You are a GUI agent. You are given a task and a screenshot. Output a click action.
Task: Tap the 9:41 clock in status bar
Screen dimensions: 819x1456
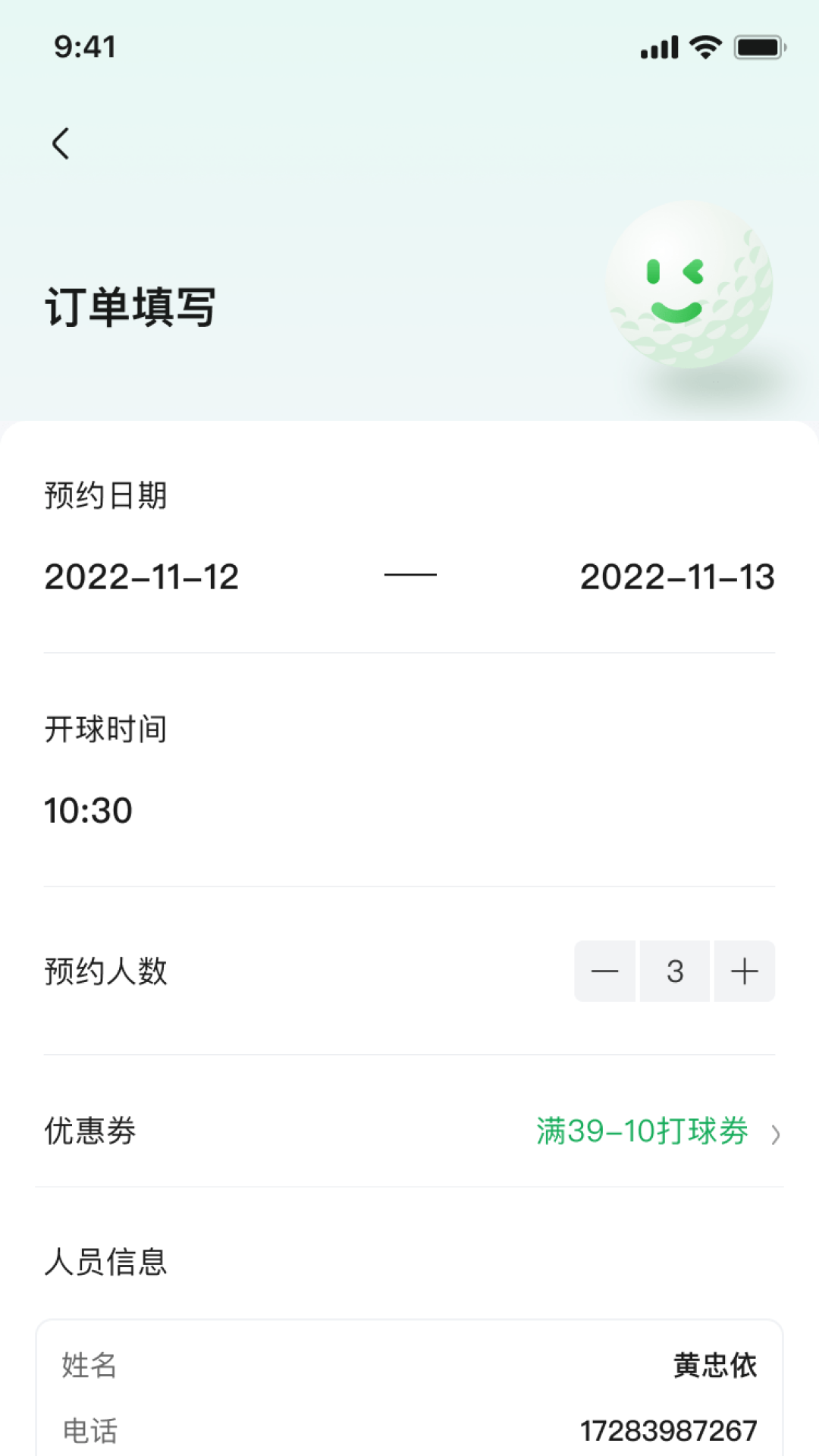[84, 47]
